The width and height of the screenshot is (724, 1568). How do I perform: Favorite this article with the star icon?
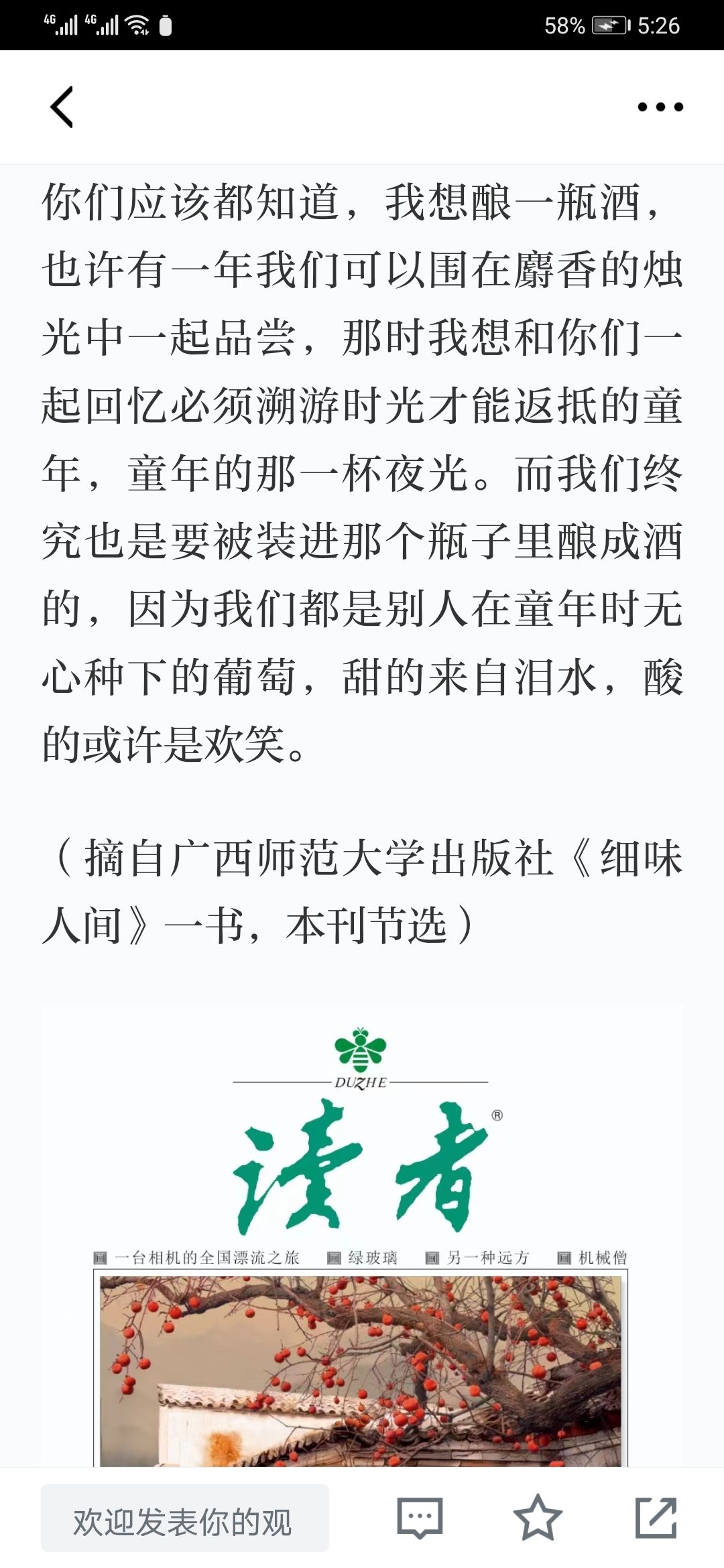(538, 1518)
